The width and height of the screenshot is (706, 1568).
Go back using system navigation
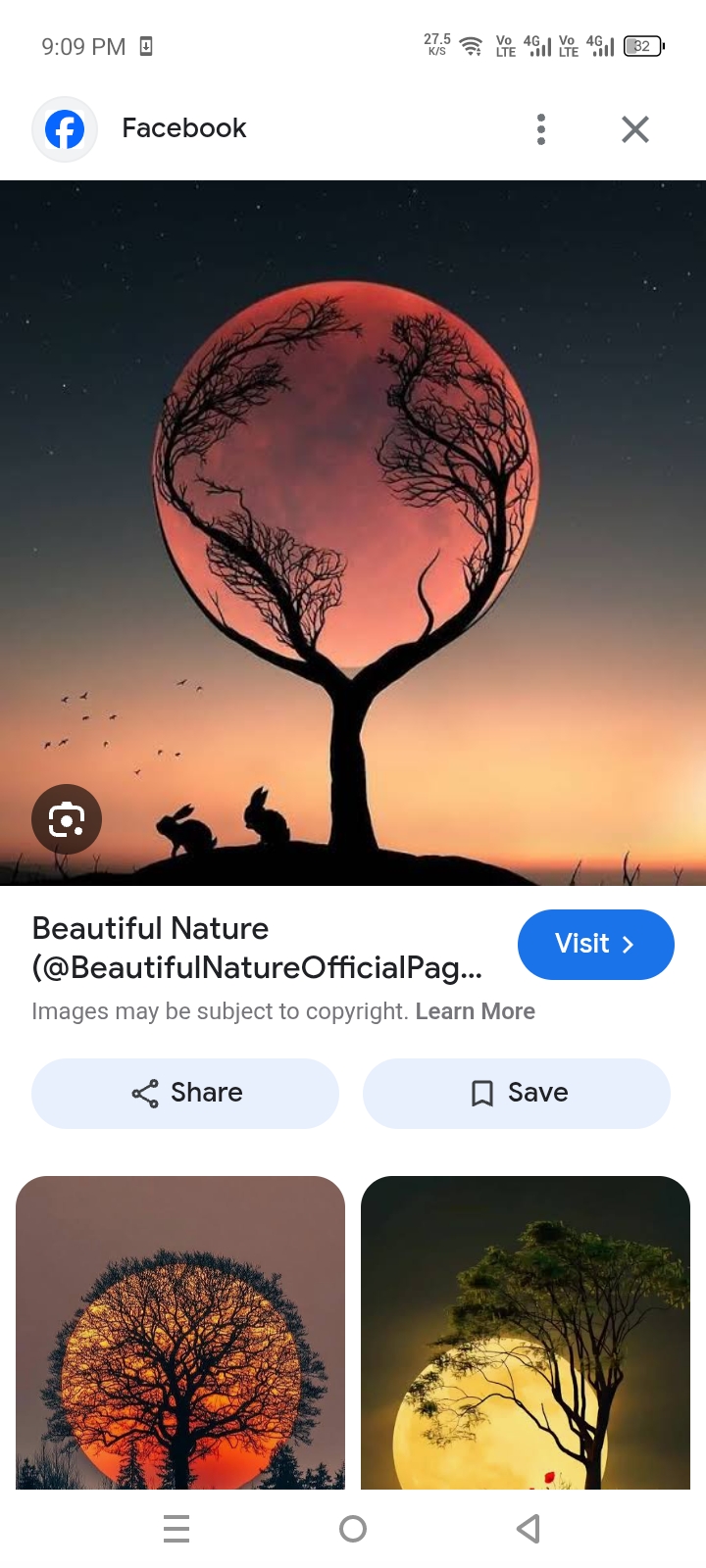coord(529,1529)
